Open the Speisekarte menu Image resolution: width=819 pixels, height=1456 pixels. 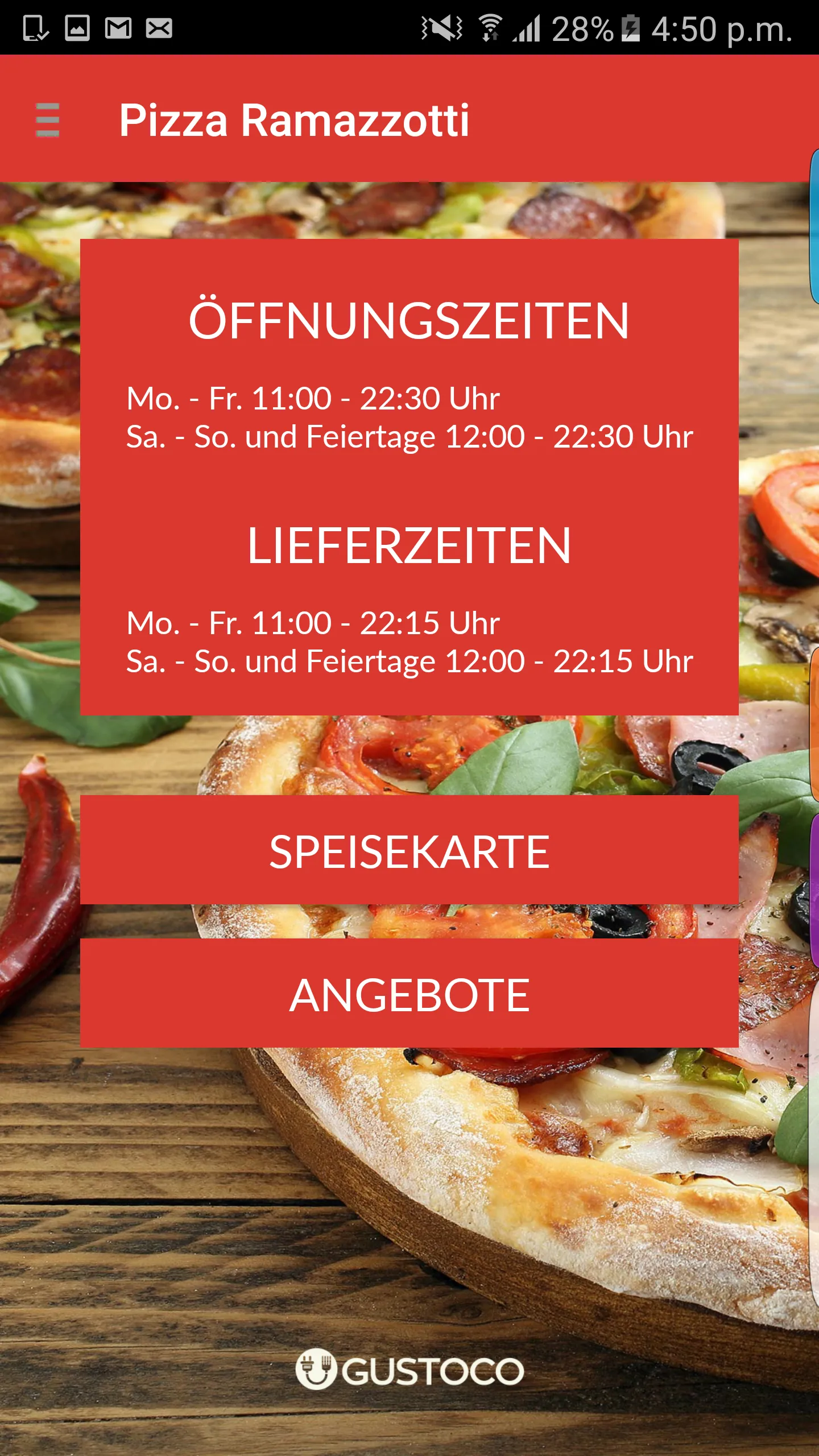click(x=409, y=850)
